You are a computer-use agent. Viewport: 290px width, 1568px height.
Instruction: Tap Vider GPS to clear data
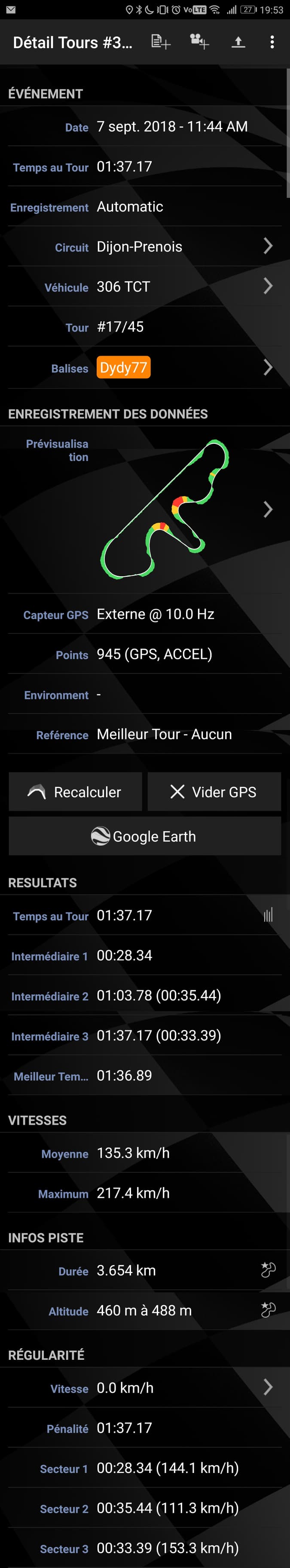click(214, 791)
